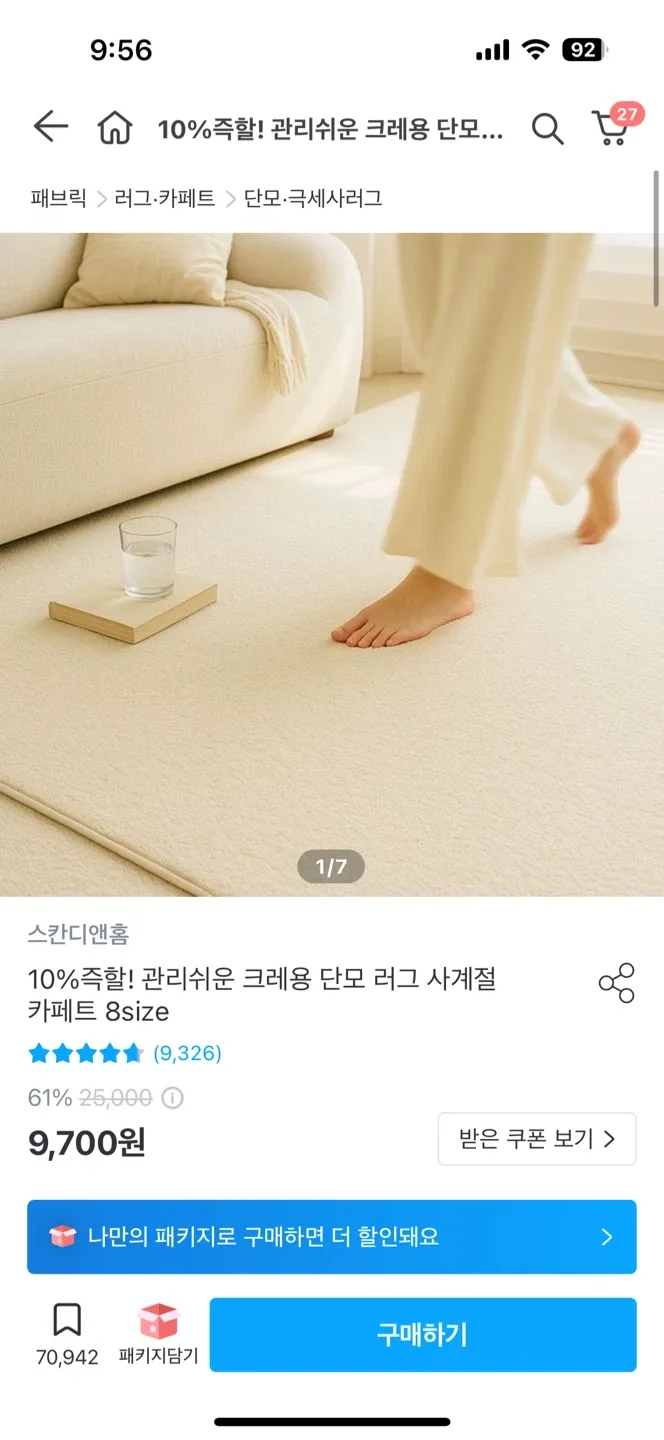The height and width of the screenshot is (1440, 664).
Task: Open the 패브릭 breadcrumb category
Action: click(58, 198)
